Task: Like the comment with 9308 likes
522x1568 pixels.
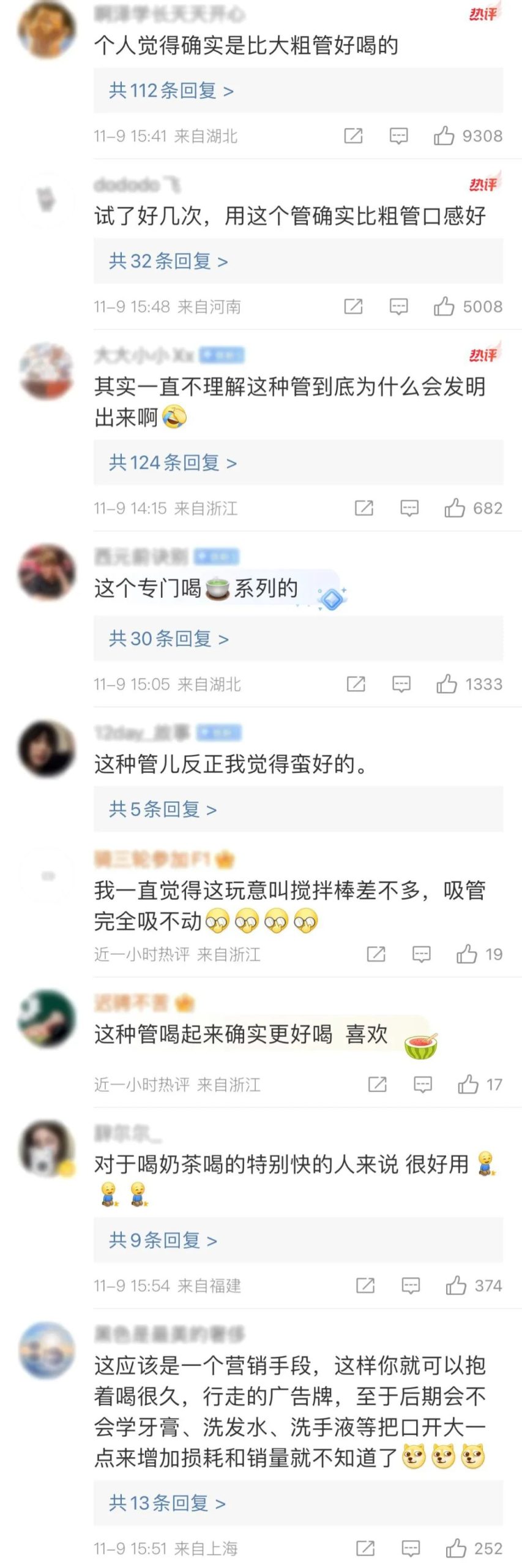Action: pos(444,135)
